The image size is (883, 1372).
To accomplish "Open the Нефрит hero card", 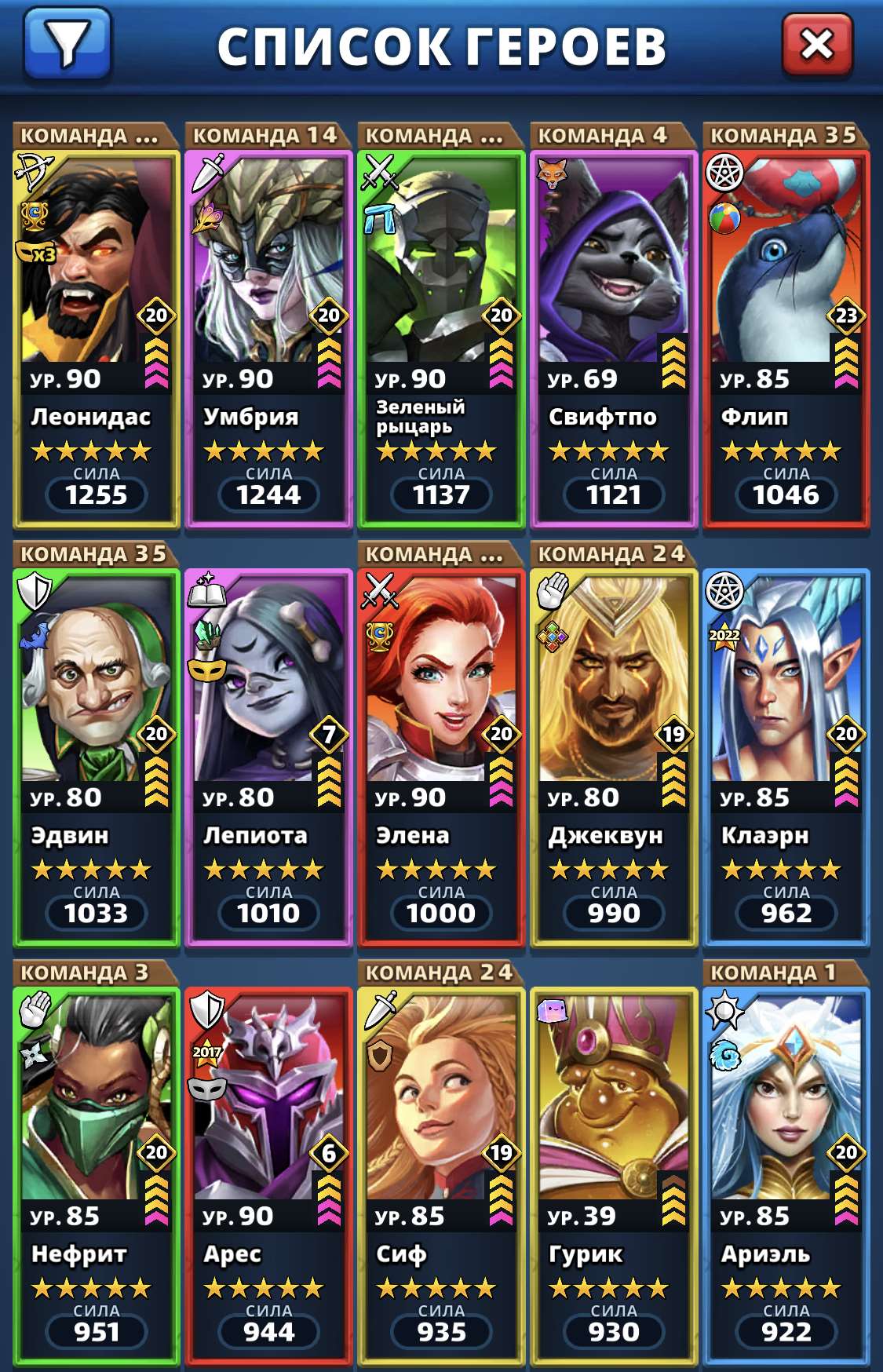I will (96, 1174).
